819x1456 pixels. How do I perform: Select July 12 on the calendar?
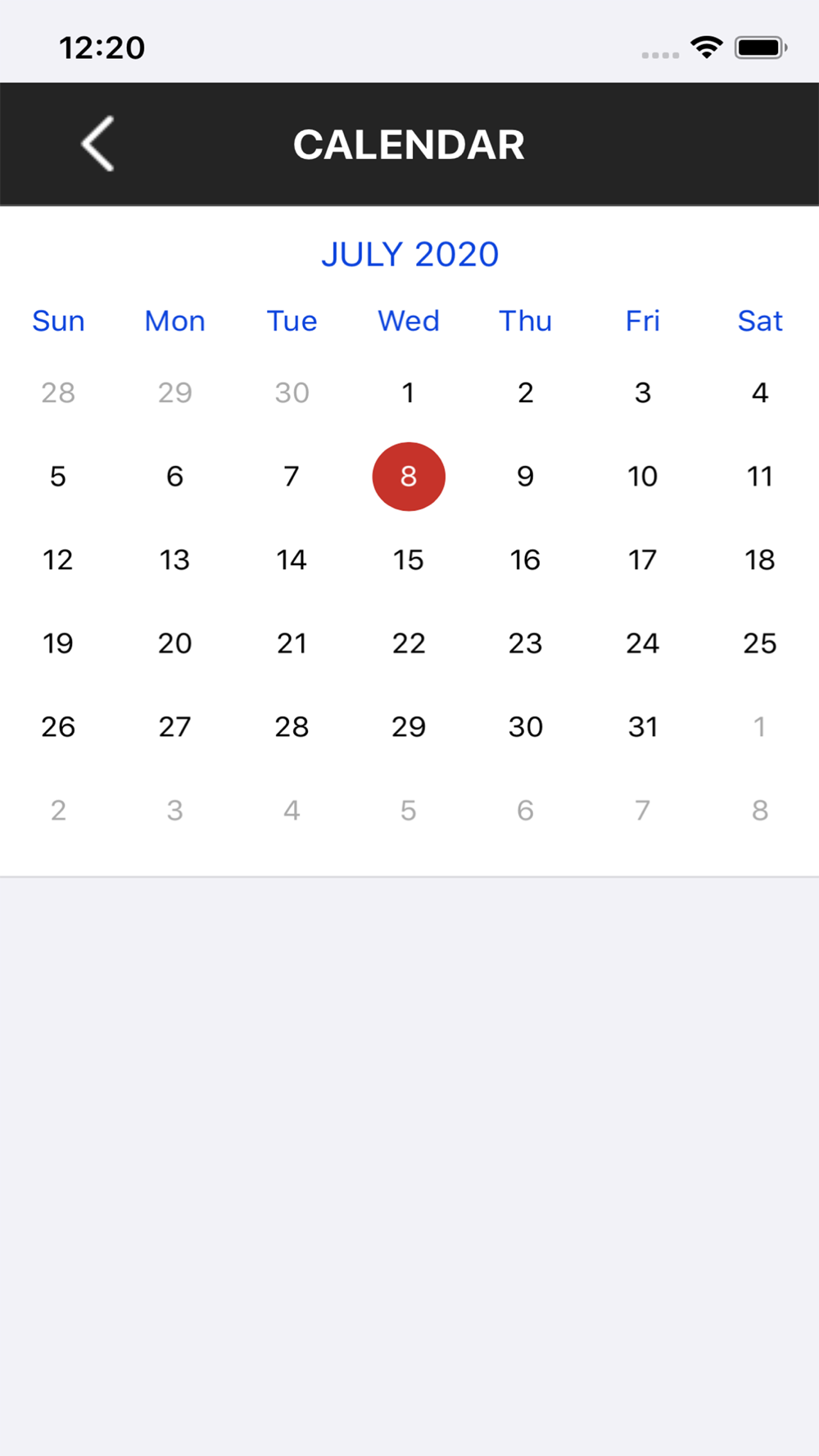click(58, 560)
